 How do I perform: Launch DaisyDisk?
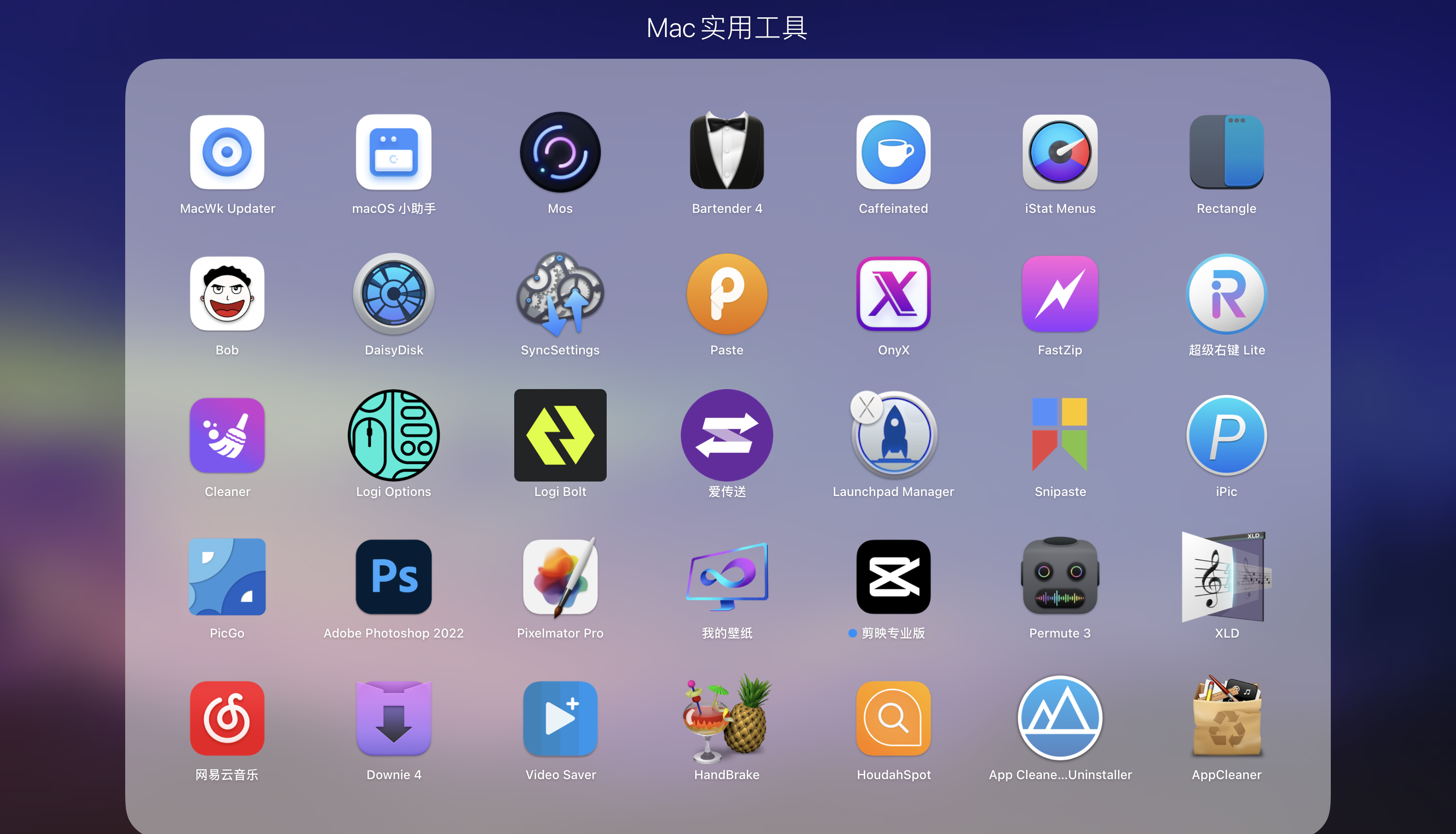394,294
